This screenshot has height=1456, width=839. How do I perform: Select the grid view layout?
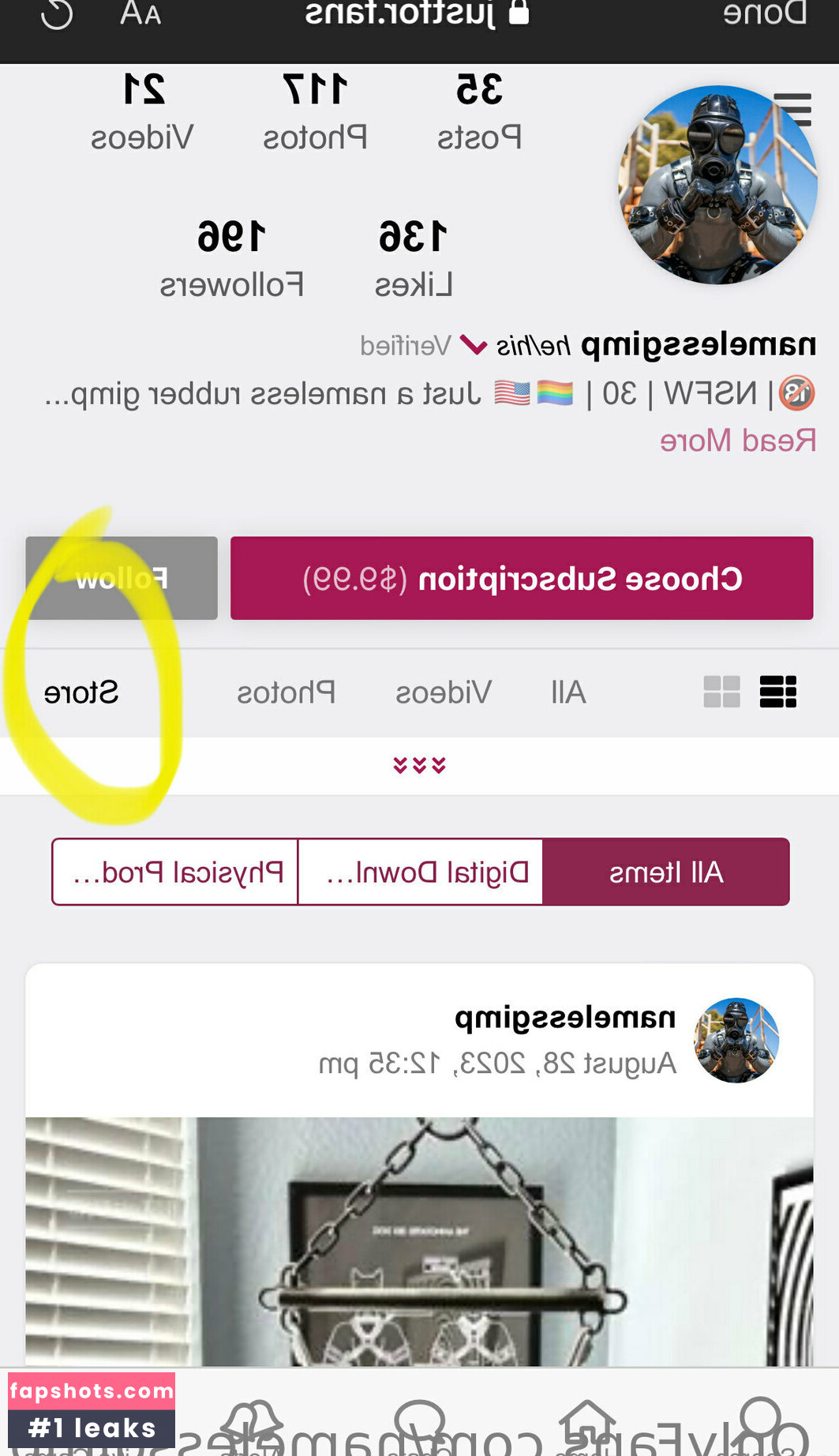coord(721,692)
